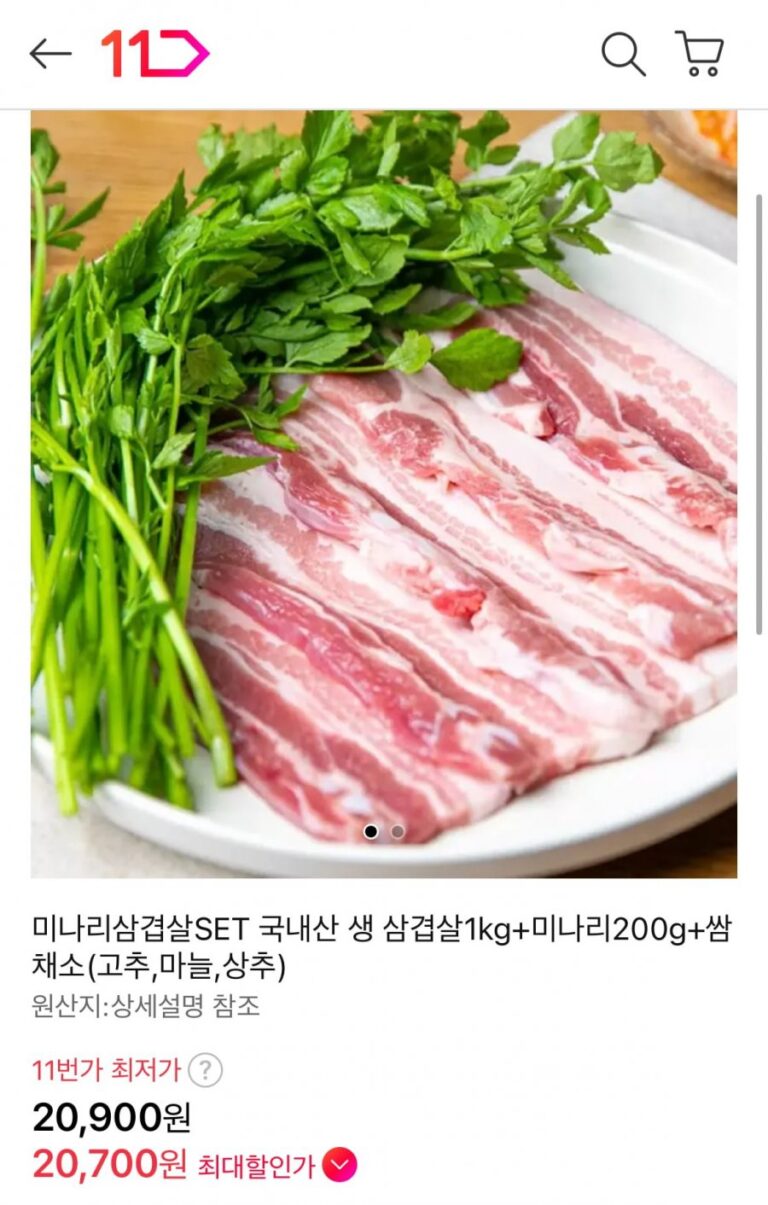Screen dimensions: 768x1205
Task: Open the search magnifier icon
Action: click(x=622, y=54)
